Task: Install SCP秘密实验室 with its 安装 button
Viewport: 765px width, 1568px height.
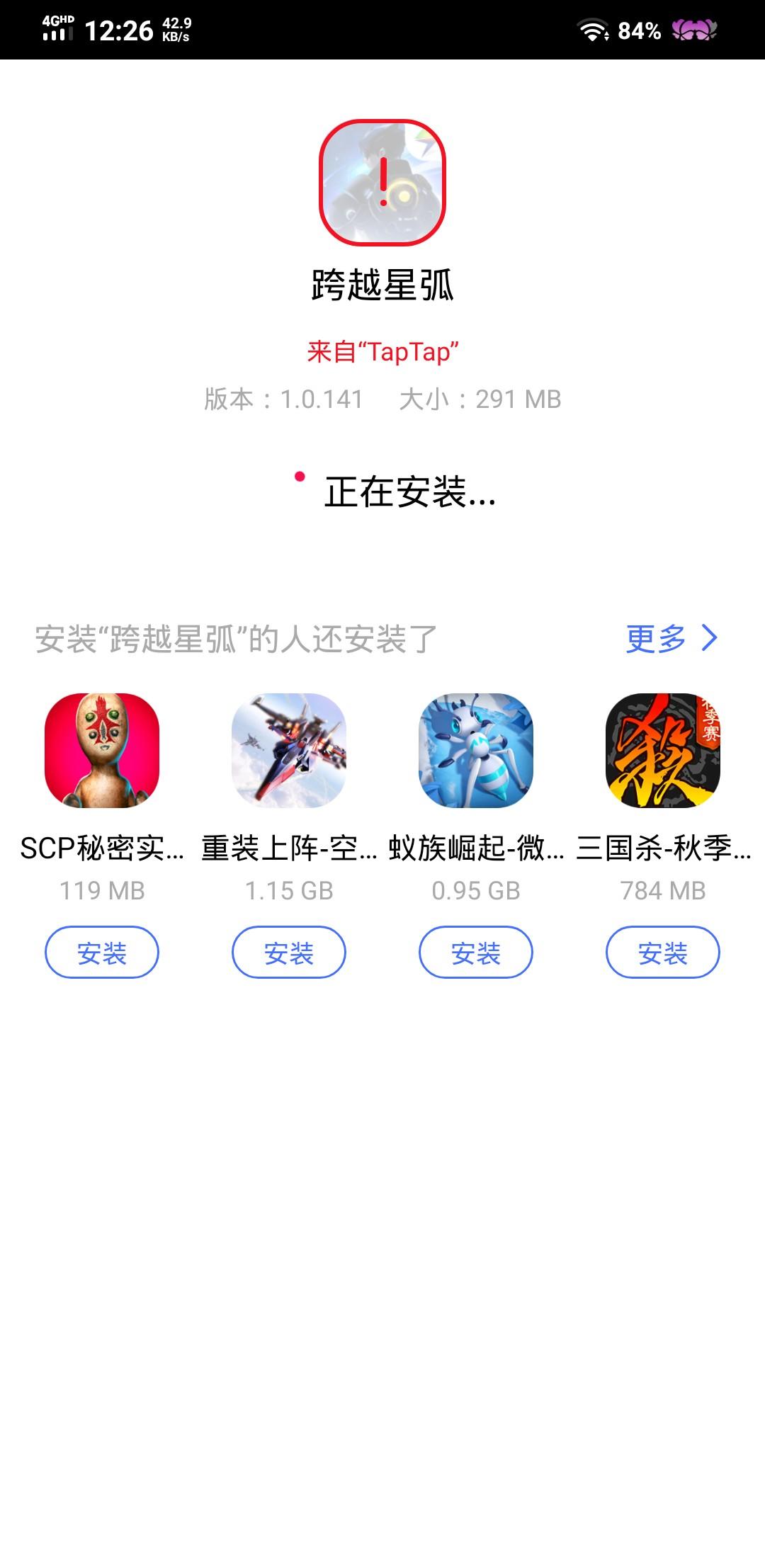Action: pos(102,953)
